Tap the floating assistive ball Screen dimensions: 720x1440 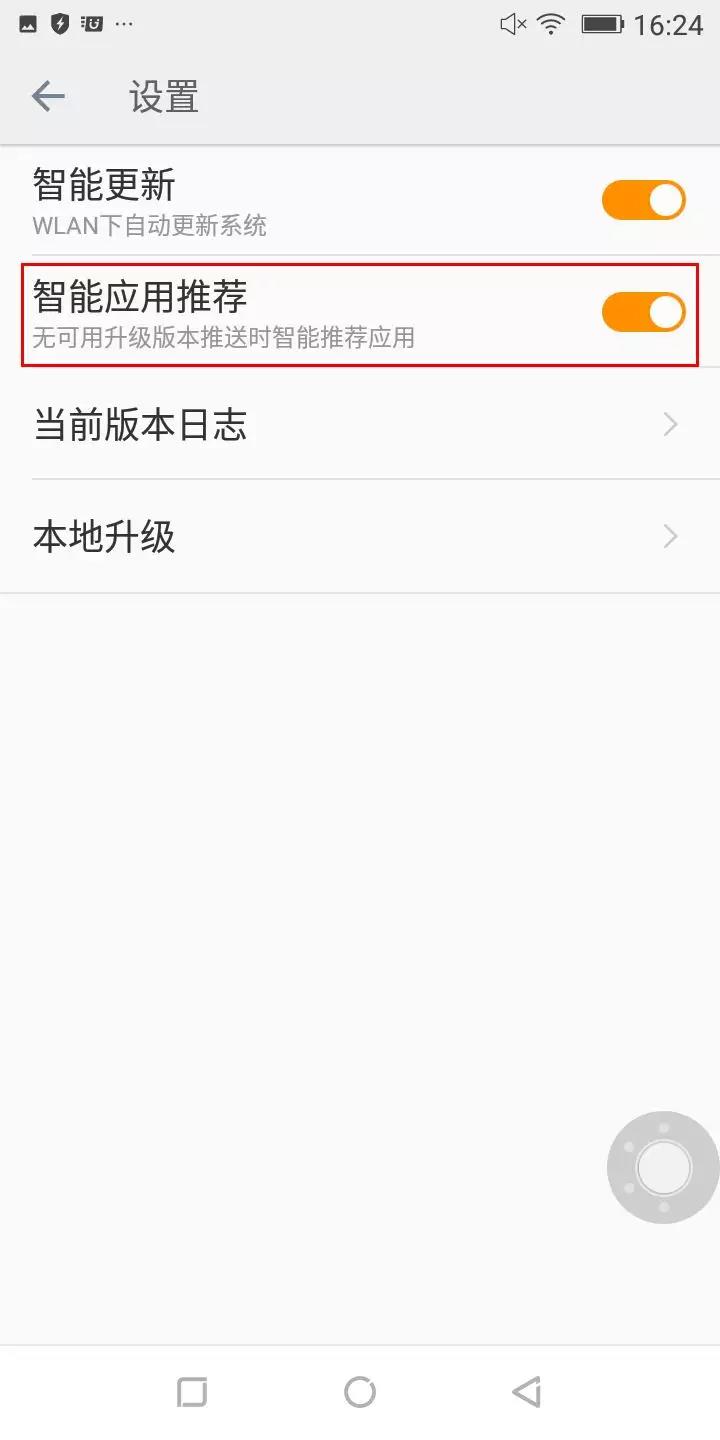point(663,1167)
